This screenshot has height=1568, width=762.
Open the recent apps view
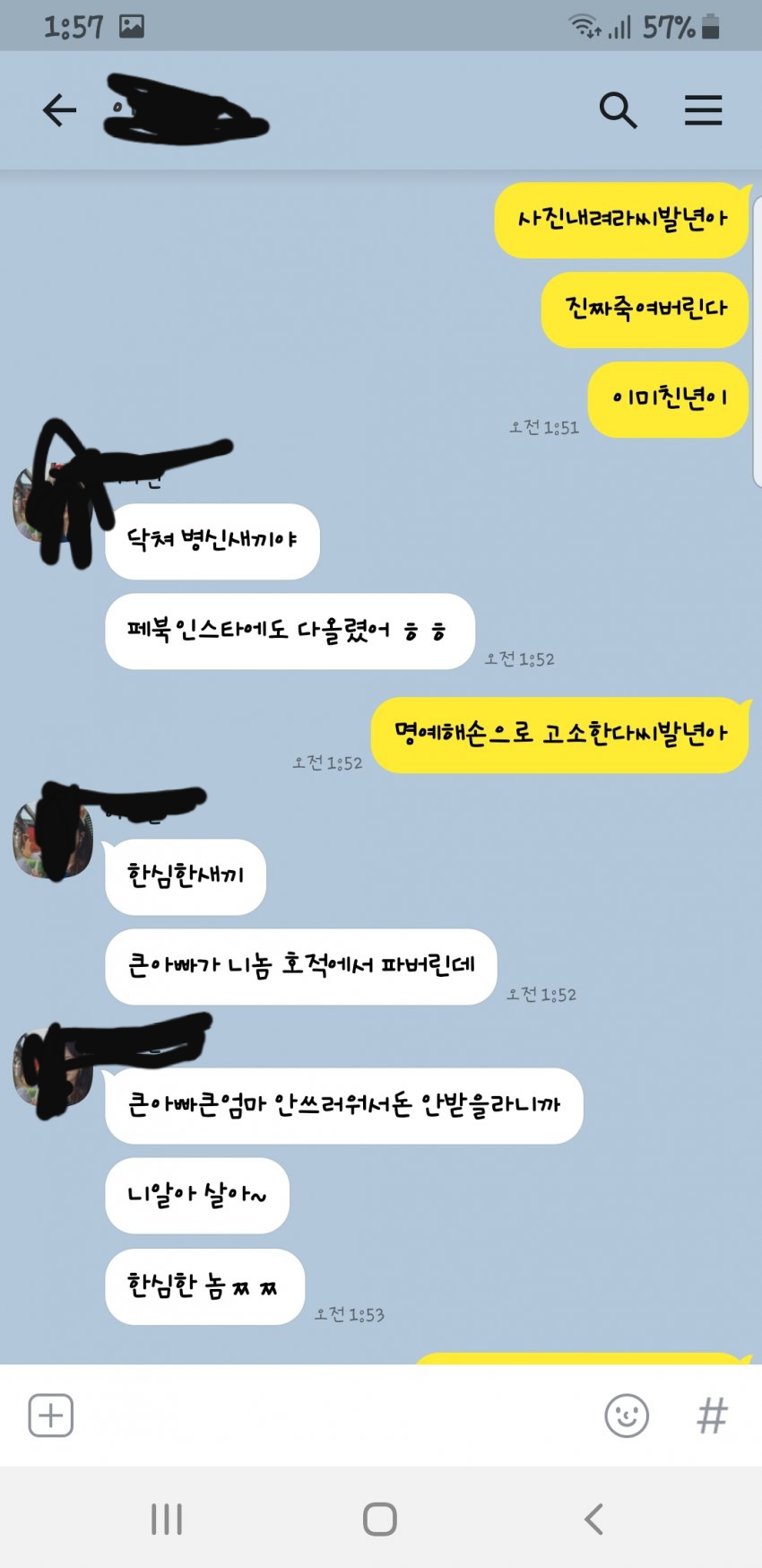coord(167,1519)
